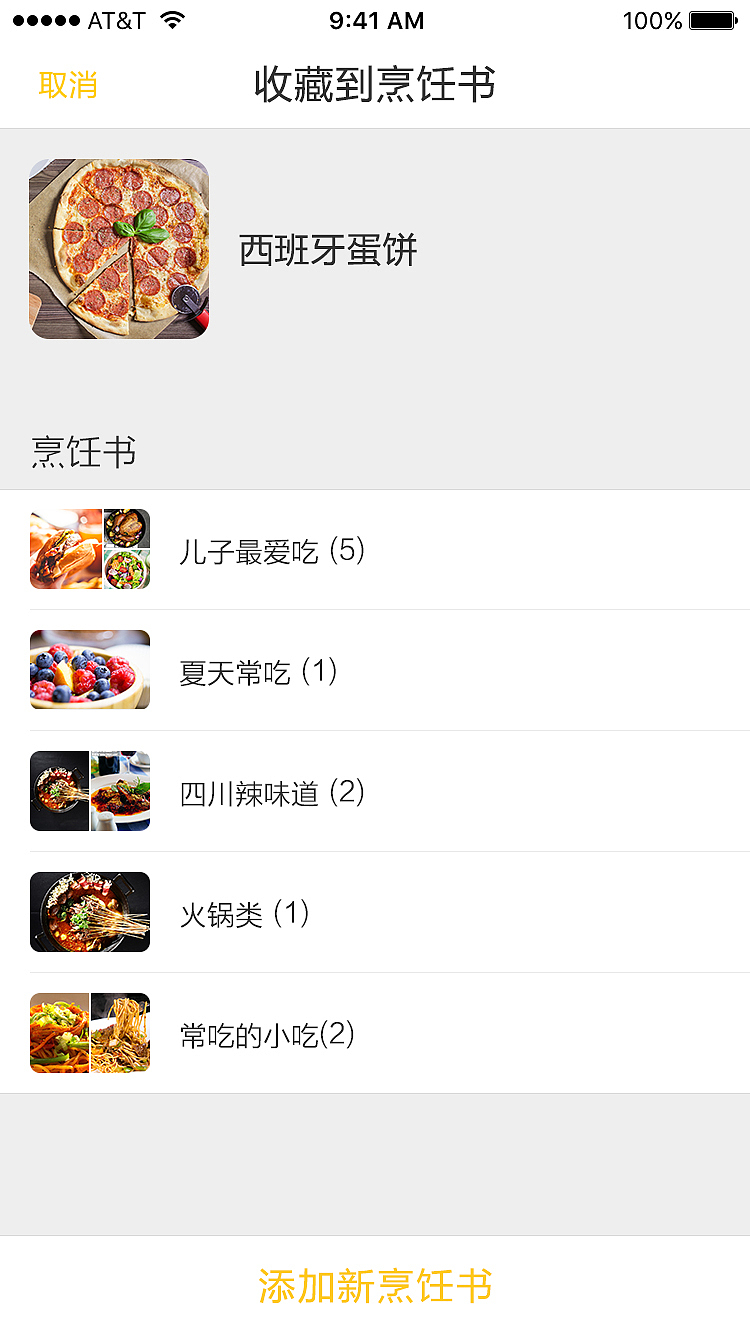The height and width of the screenshot is (1334, 750).
Task: Click the noodles thumbnail for 常吃的小吃
Action: coord(90,1032)
